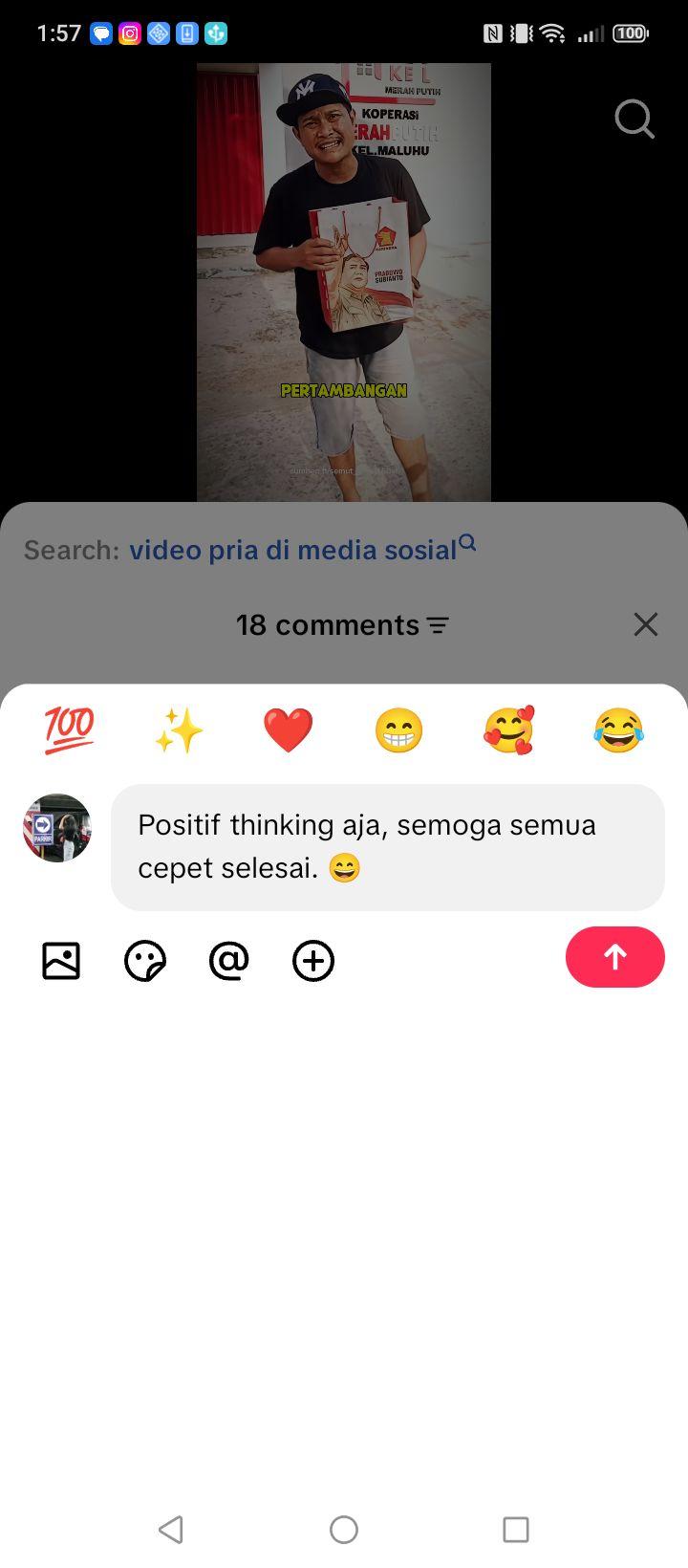Insert the sparkles emoji
688x1568 pixels.
click(x=179, y=731)
